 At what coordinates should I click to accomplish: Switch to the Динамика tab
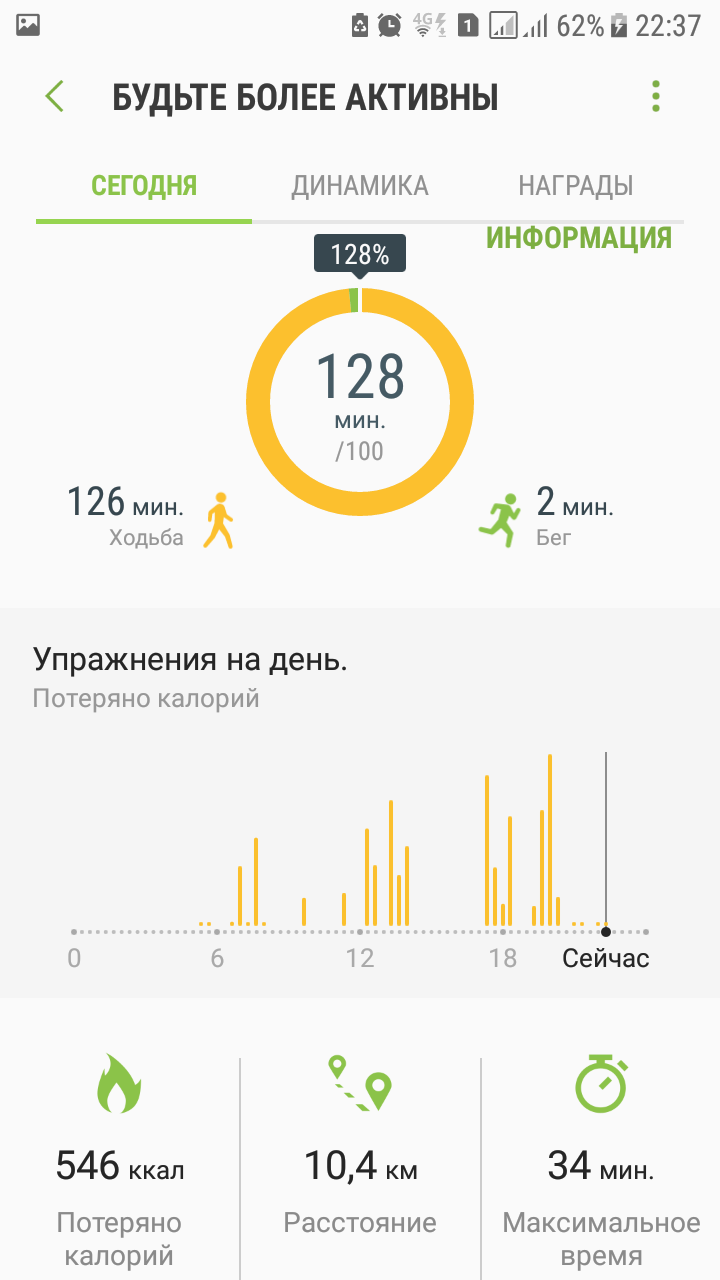coord(359,186)
